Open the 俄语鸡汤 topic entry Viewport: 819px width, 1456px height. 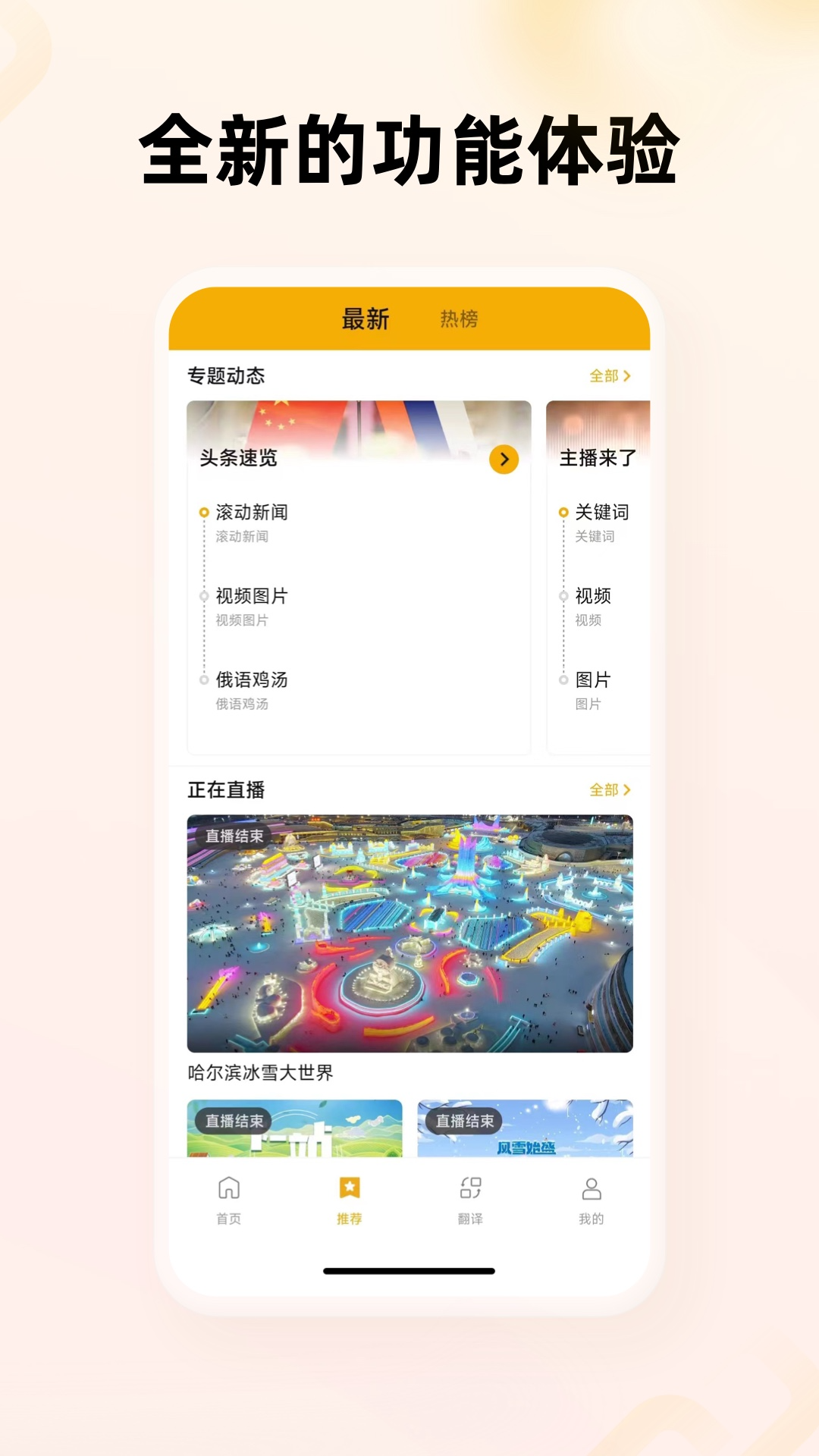[x=252, y=681]
